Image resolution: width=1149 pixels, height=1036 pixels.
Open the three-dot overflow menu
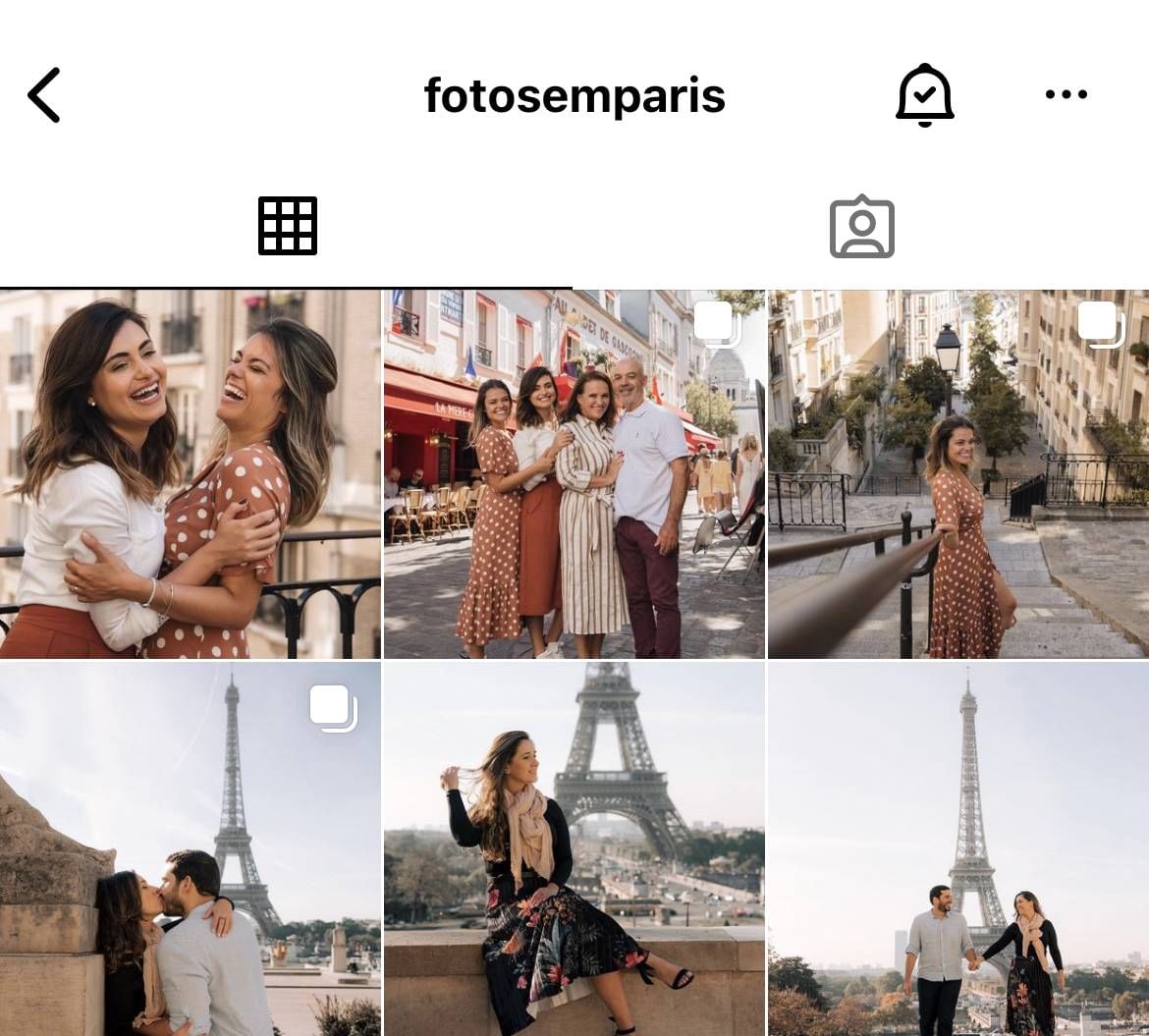[x=1066, y=94]
